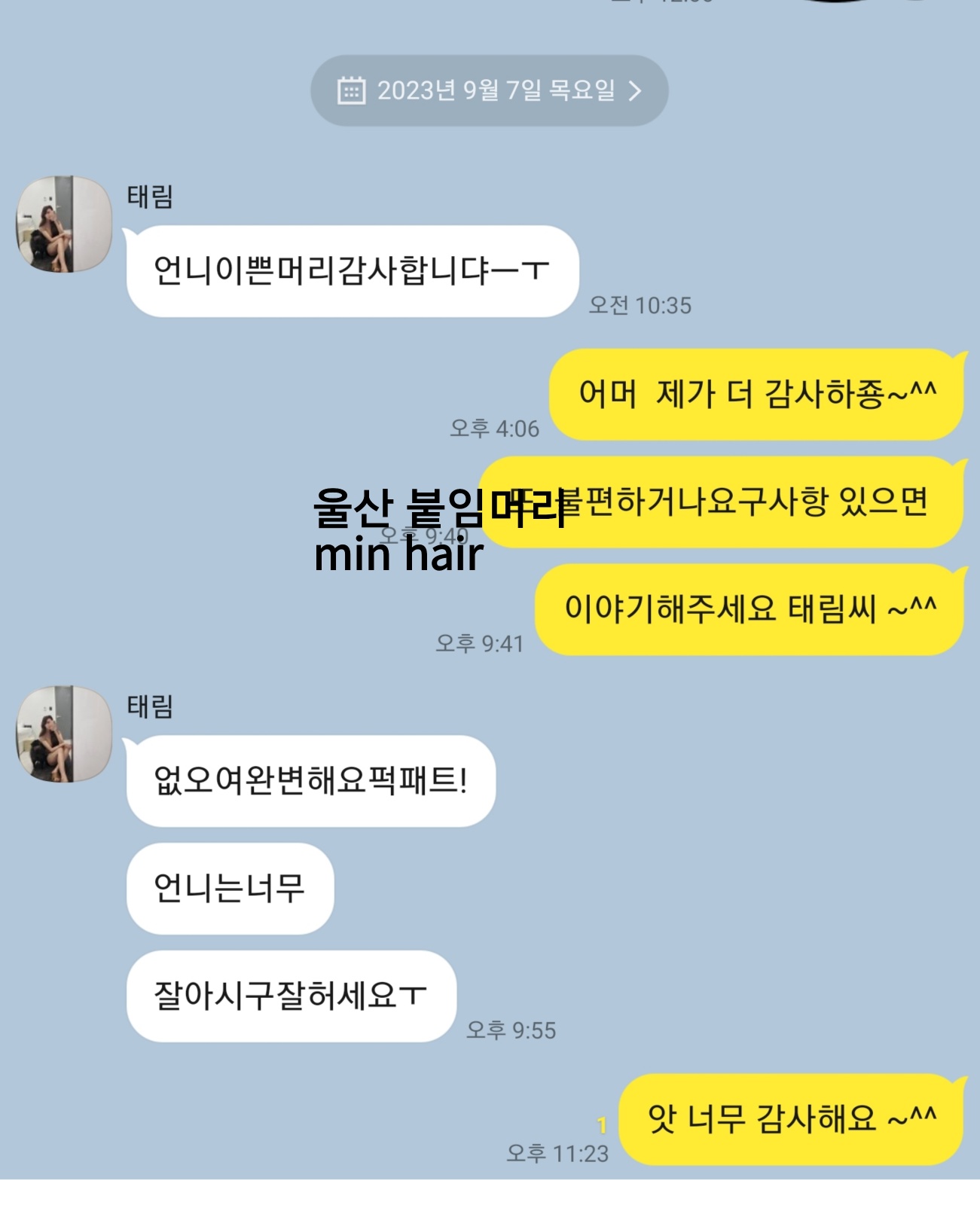Open 태림's profile photo beside the 언니이쁜머리감사합니다 message
980x1205 pixels.
(64, 224)
